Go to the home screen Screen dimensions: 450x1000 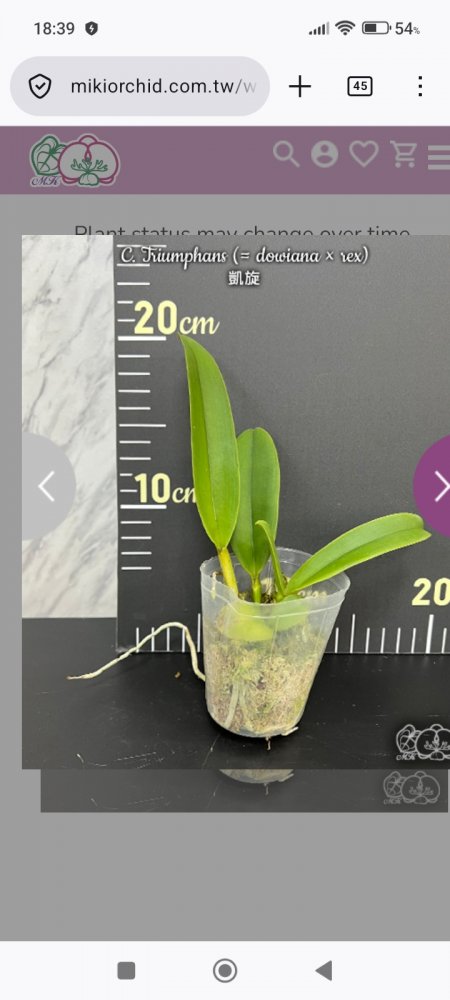(x=225, y=971)
